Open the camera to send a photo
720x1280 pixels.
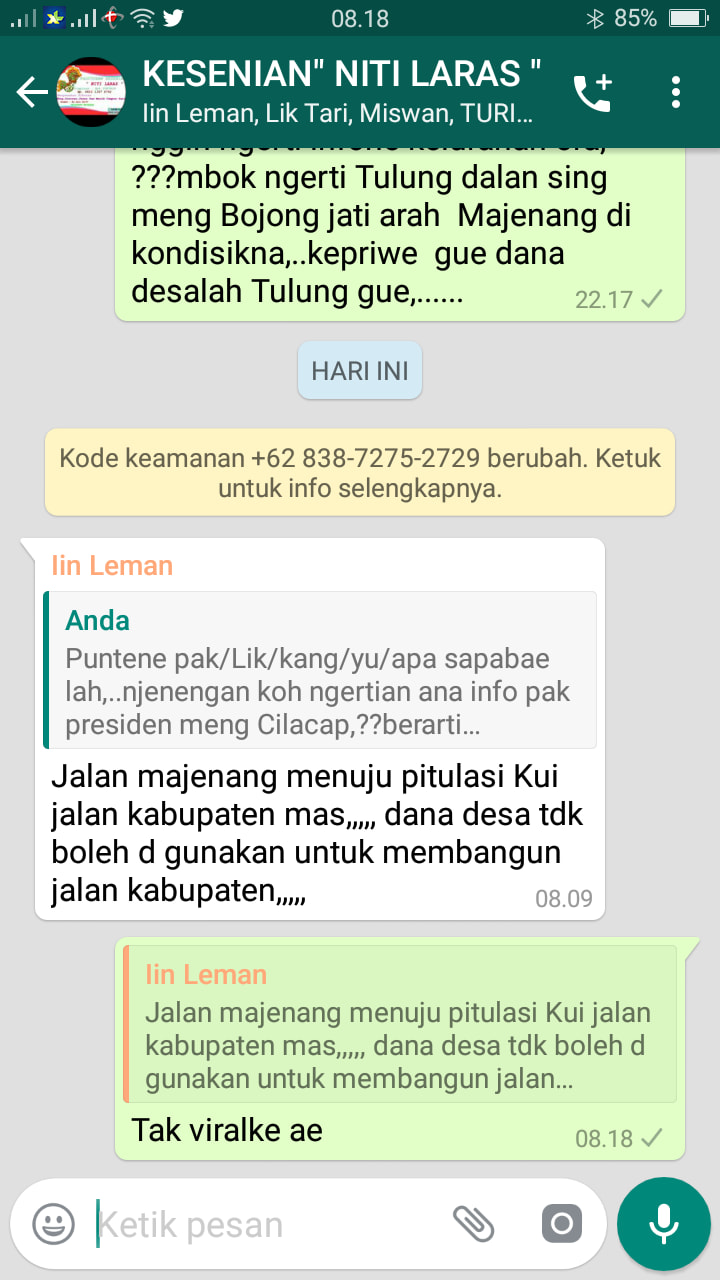pyautogui.click(x=561, y=1223)
